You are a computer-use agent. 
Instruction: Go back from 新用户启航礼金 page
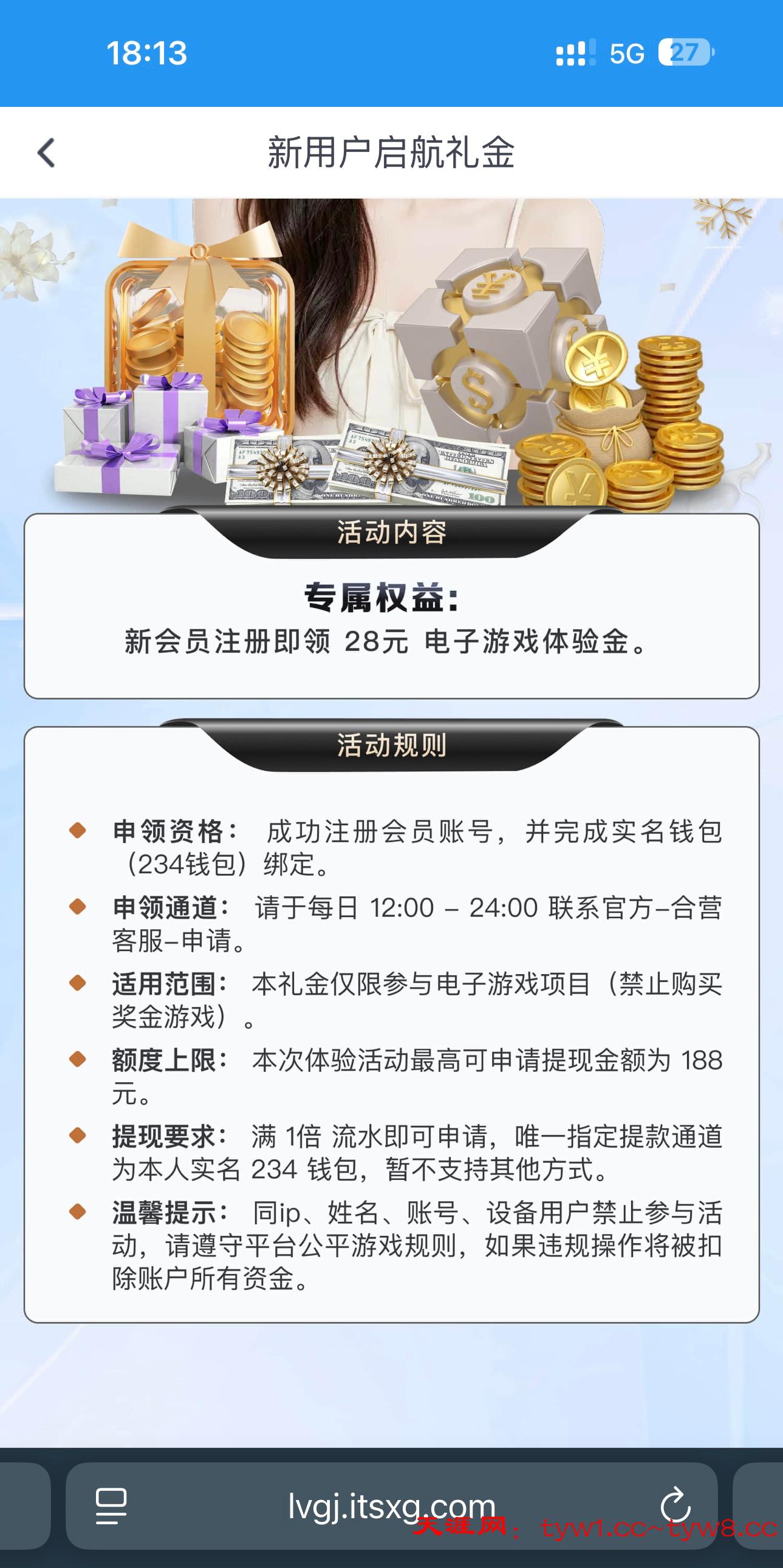46,152
